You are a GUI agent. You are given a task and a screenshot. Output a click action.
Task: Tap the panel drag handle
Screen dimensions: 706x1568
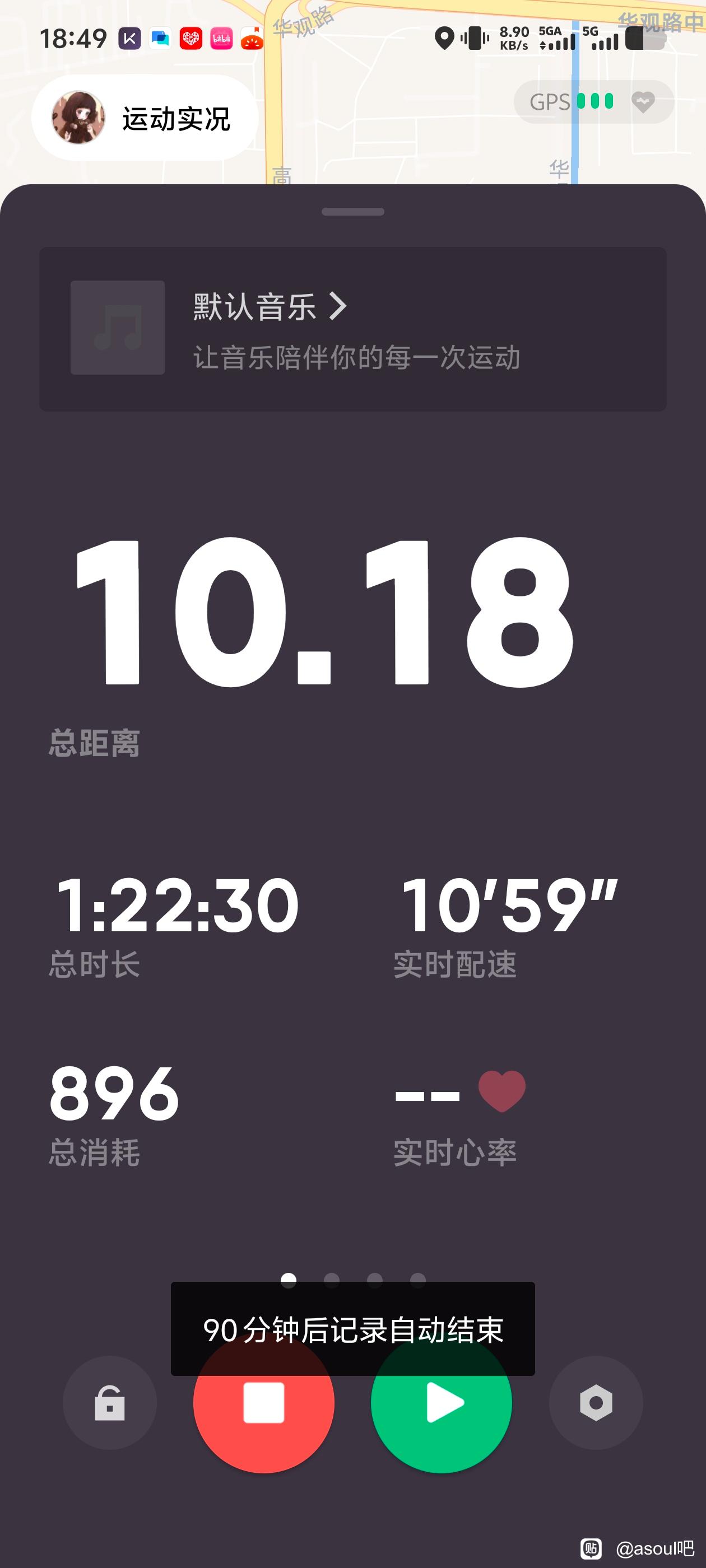(x=352, y=212)
